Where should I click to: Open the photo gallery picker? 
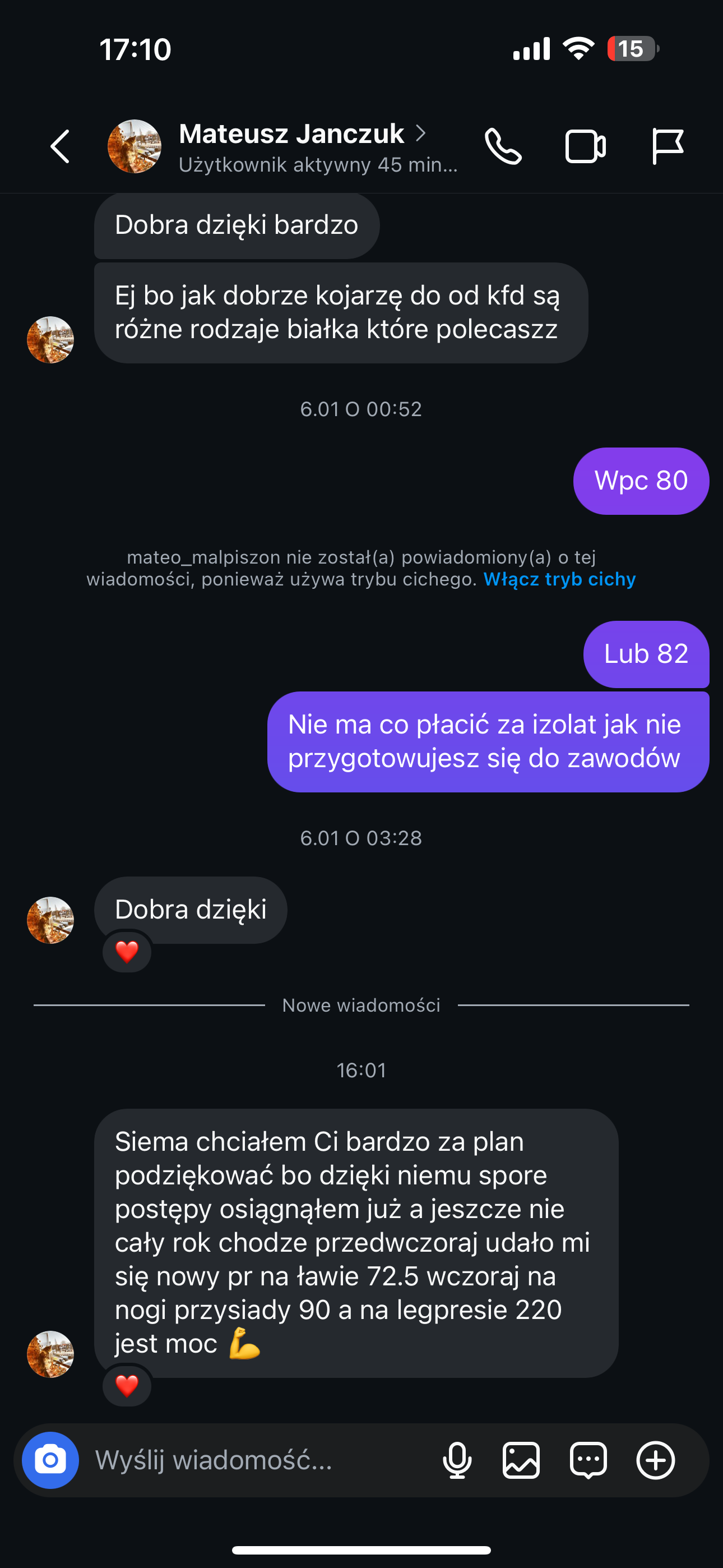521,1460
